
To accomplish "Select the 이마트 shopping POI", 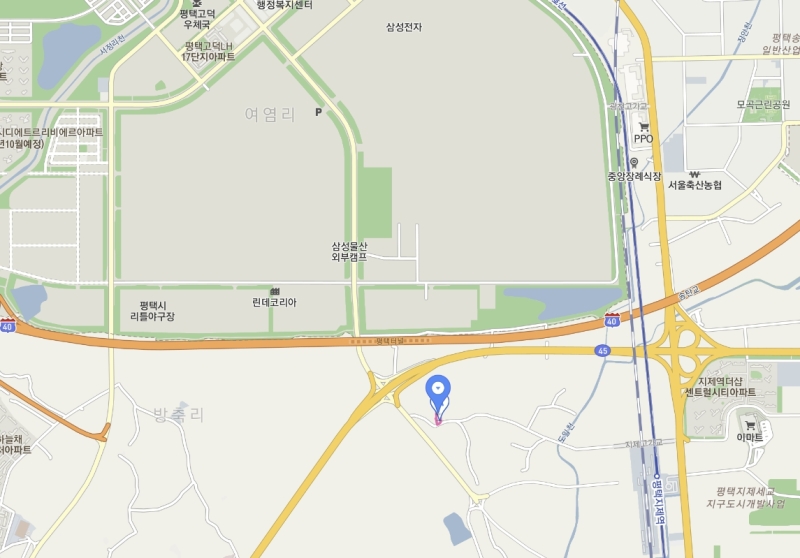I will pos(749,425).
